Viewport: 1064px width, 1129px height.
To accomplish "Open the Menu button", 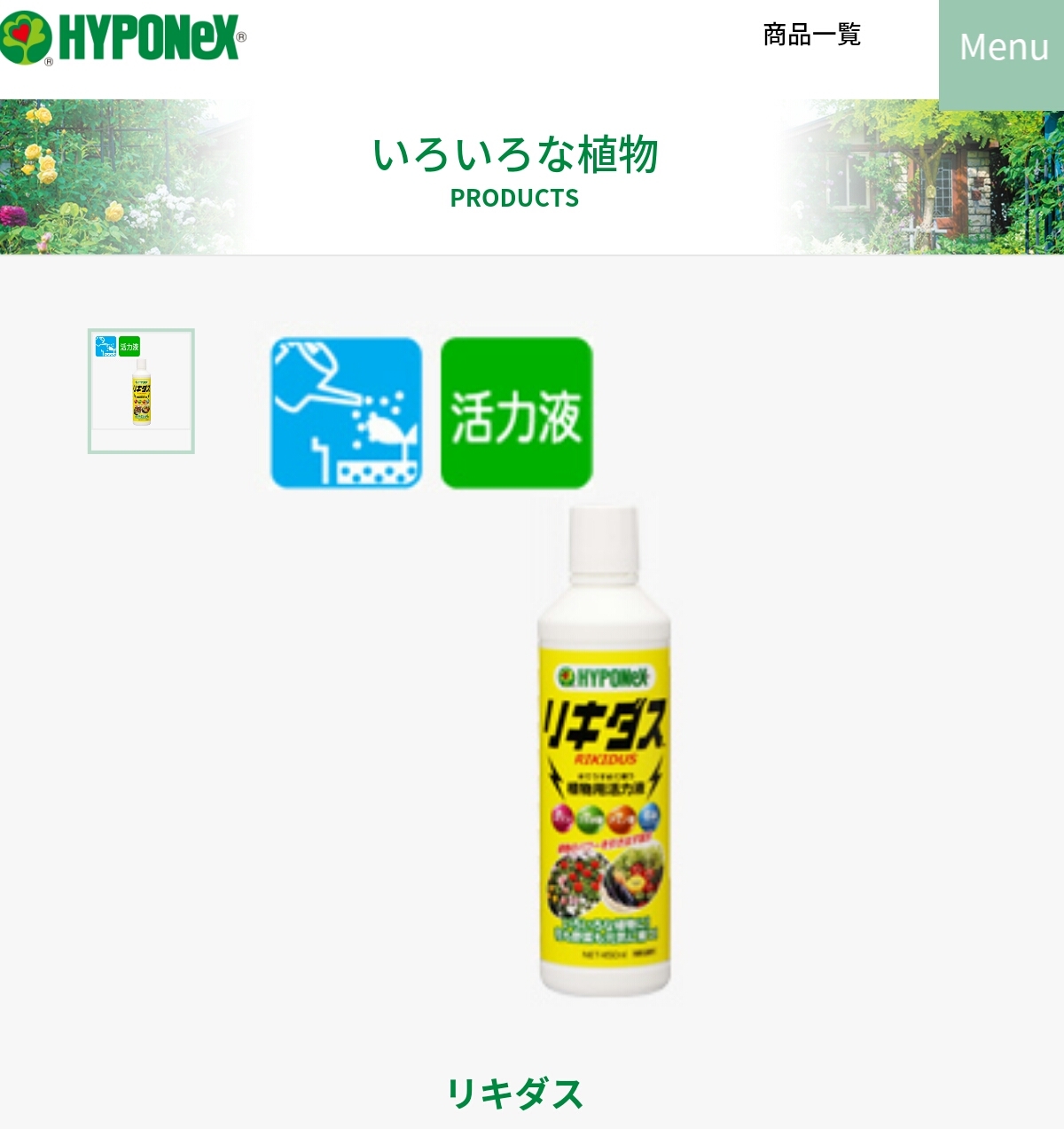I will (1003, 49).
